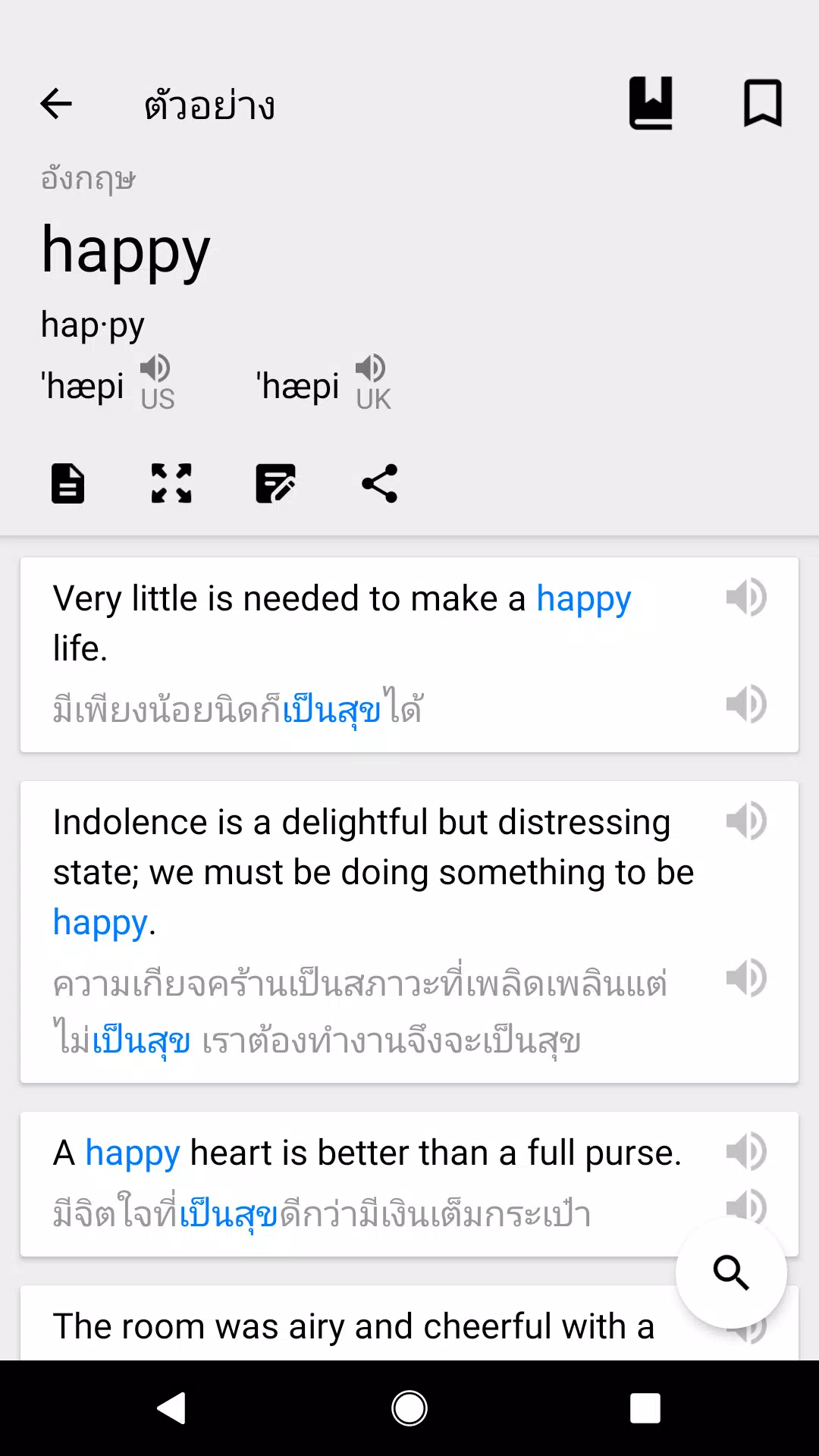Play the UK pronunciation of happy

pyautogui.click(x=373, y=382)
